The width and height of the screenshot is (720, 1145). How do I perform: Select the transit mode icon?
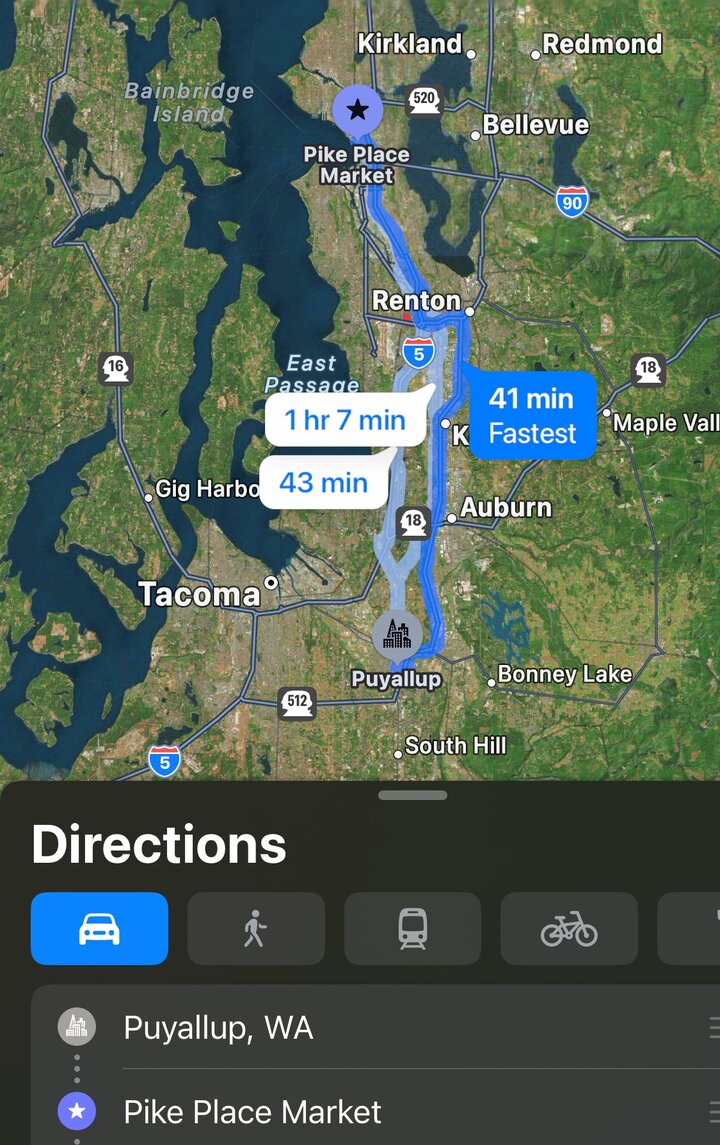412,929
